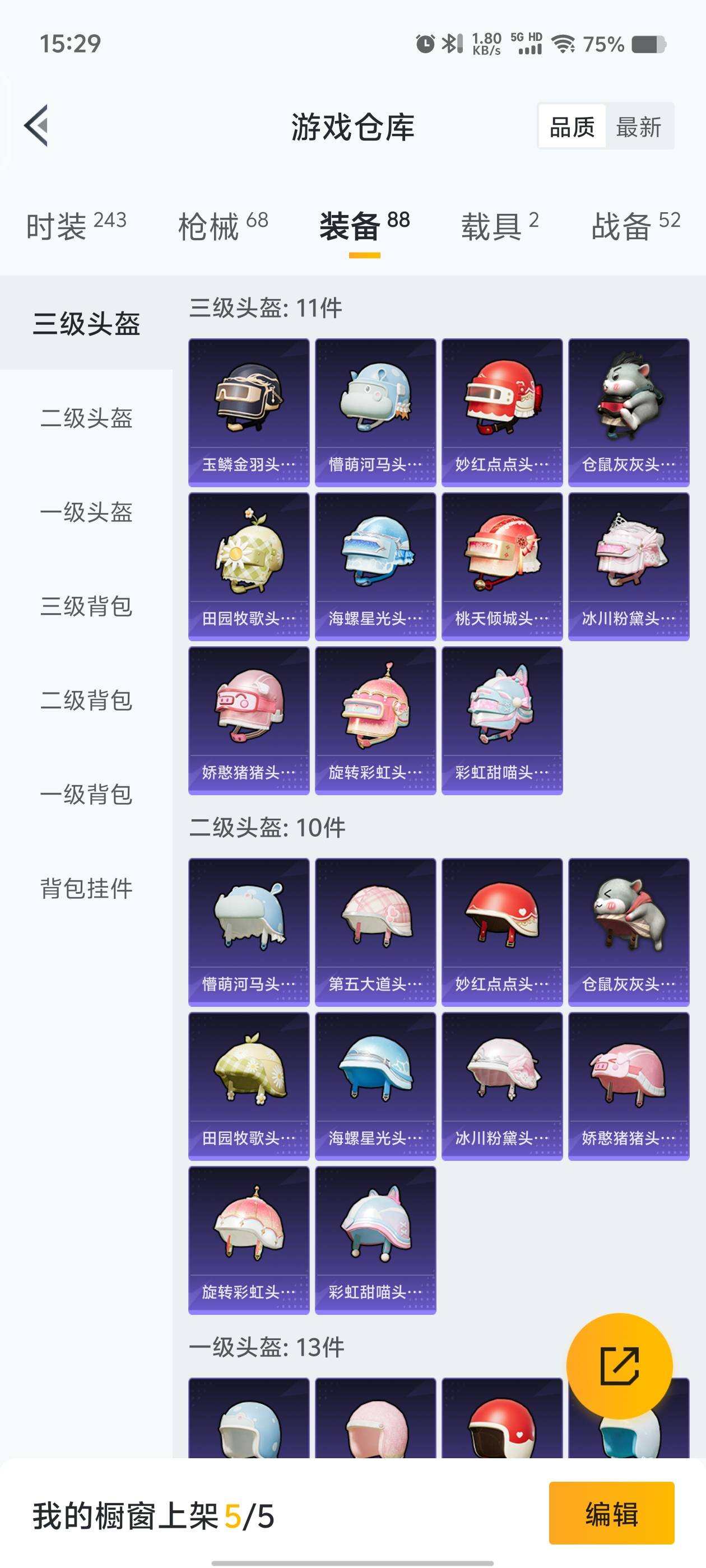The image size is (706, 1568).
Task: Tap the back arrow to exit 游戏仓库
Action: click(x=36, y=126)
